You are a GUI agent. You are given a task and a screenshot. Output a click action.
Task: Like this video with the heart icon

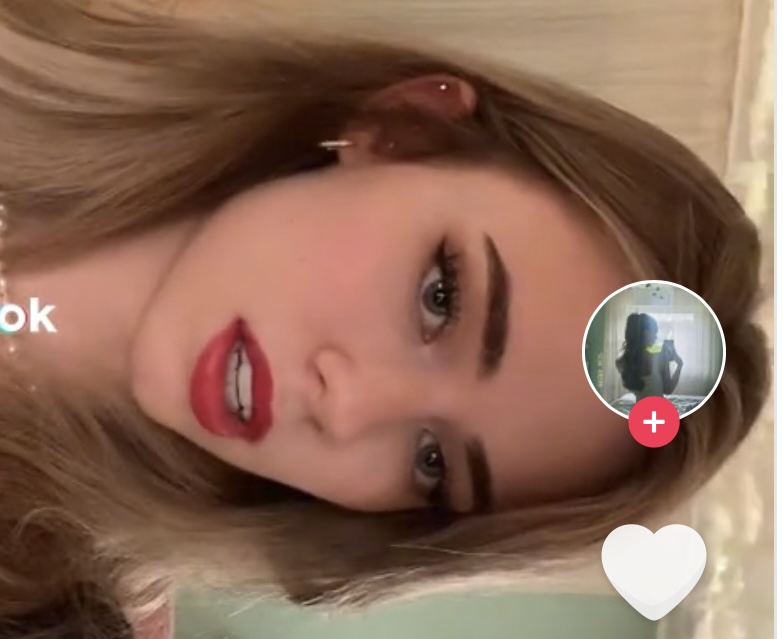pyautogui.click(x=654, y=568)
